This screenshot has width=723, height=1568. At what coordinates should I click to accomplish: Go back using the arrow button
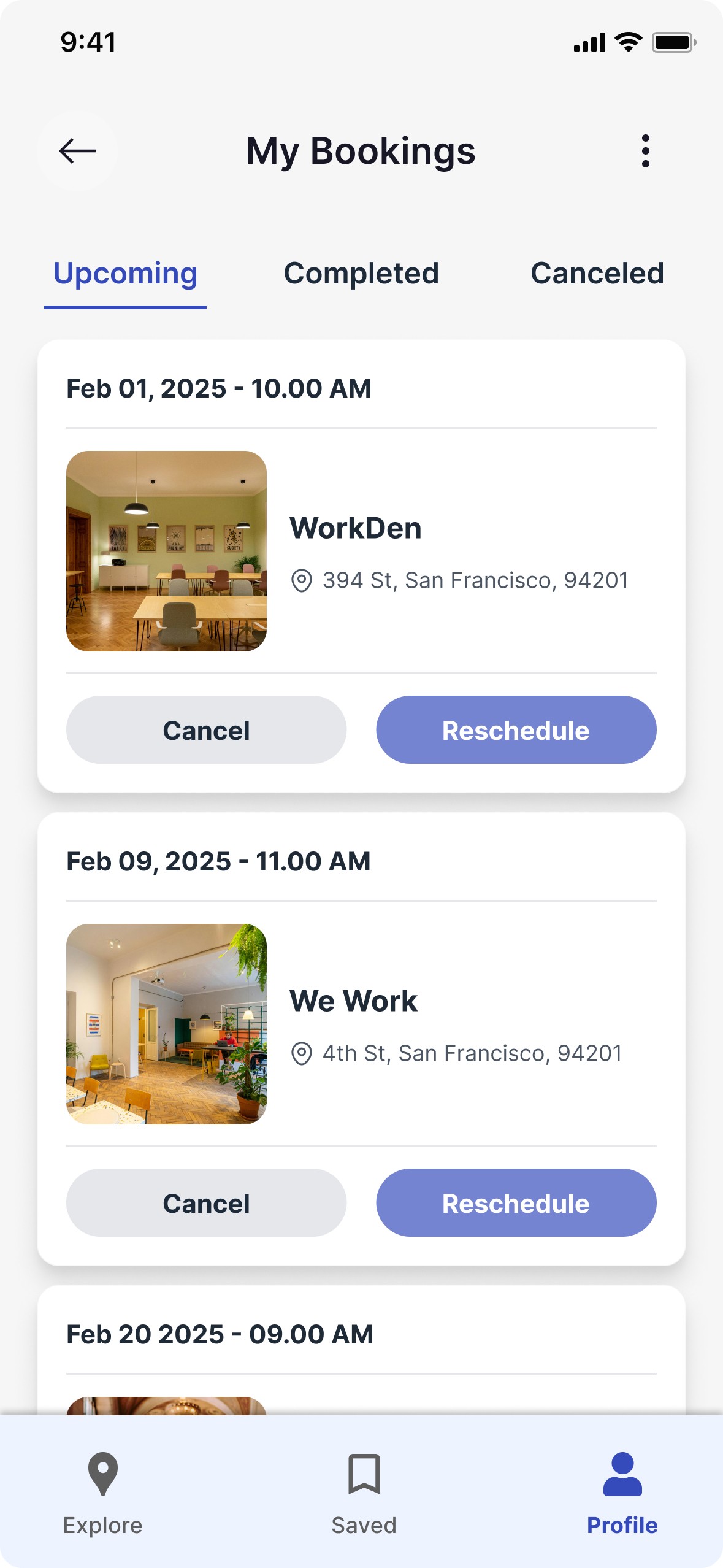77,151
